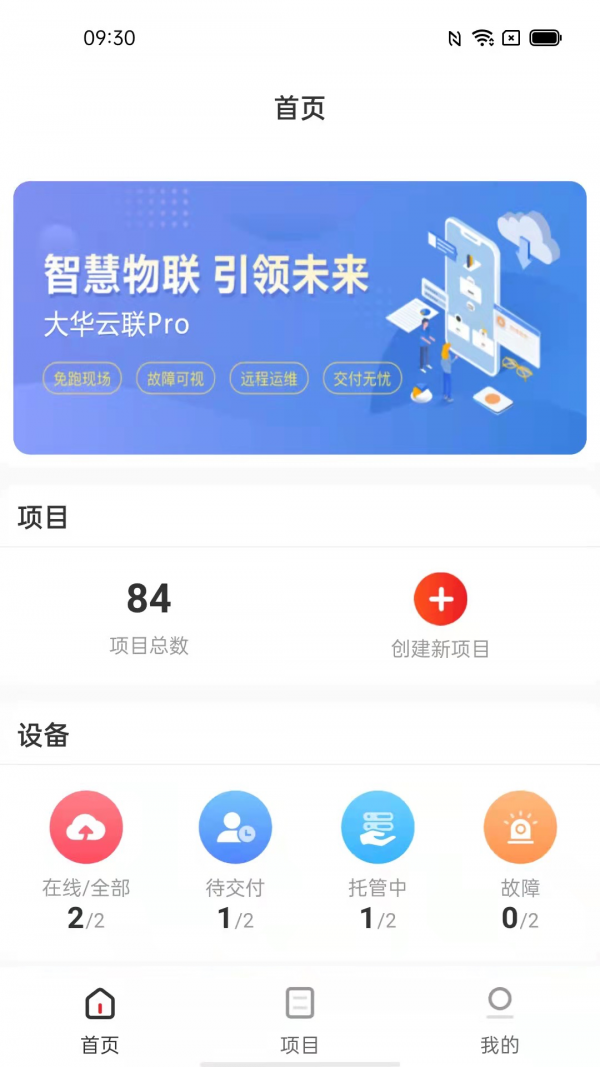Open the 托管中 hosted devices list
The height and width of the screenshot is (1067, 600).
tap(377, 828)
